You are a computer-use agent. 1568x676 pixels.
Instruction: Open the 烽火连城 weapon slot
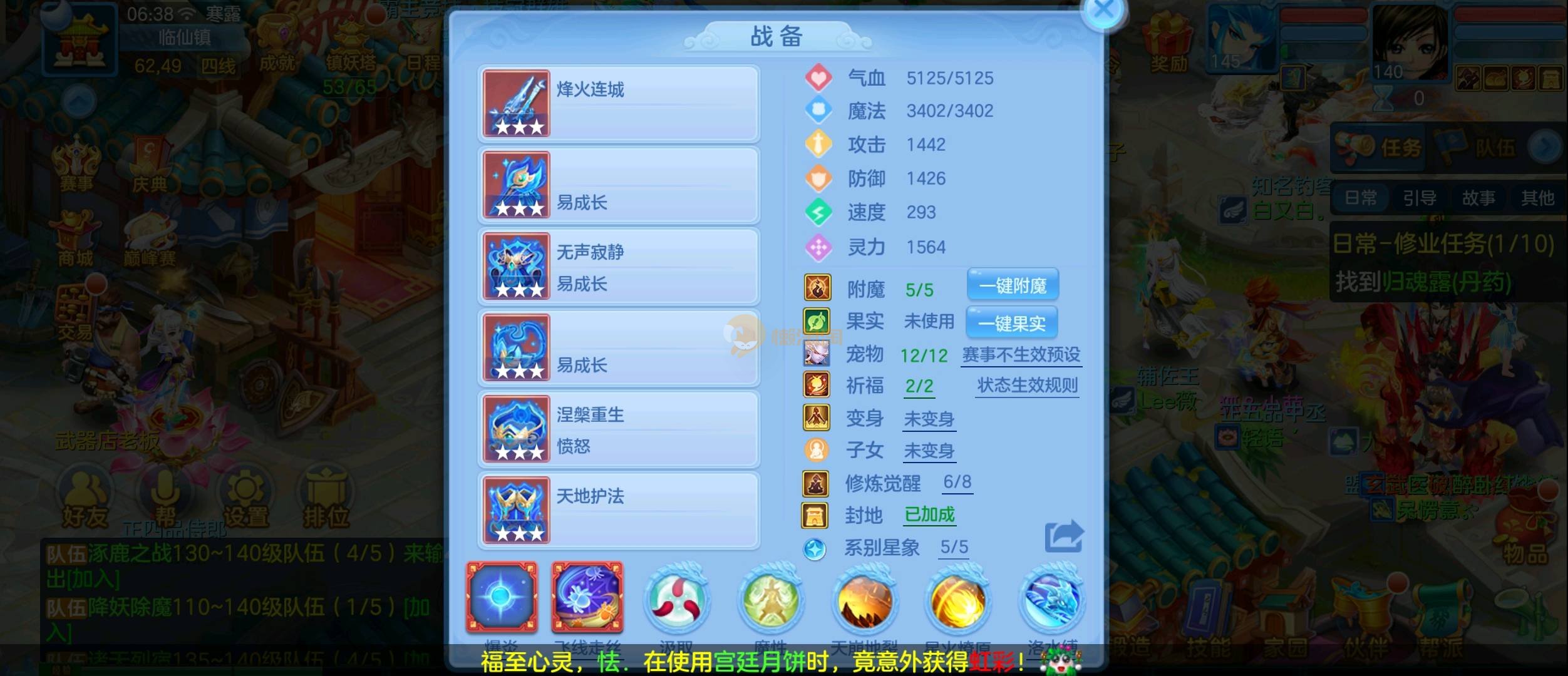point(619,104)
